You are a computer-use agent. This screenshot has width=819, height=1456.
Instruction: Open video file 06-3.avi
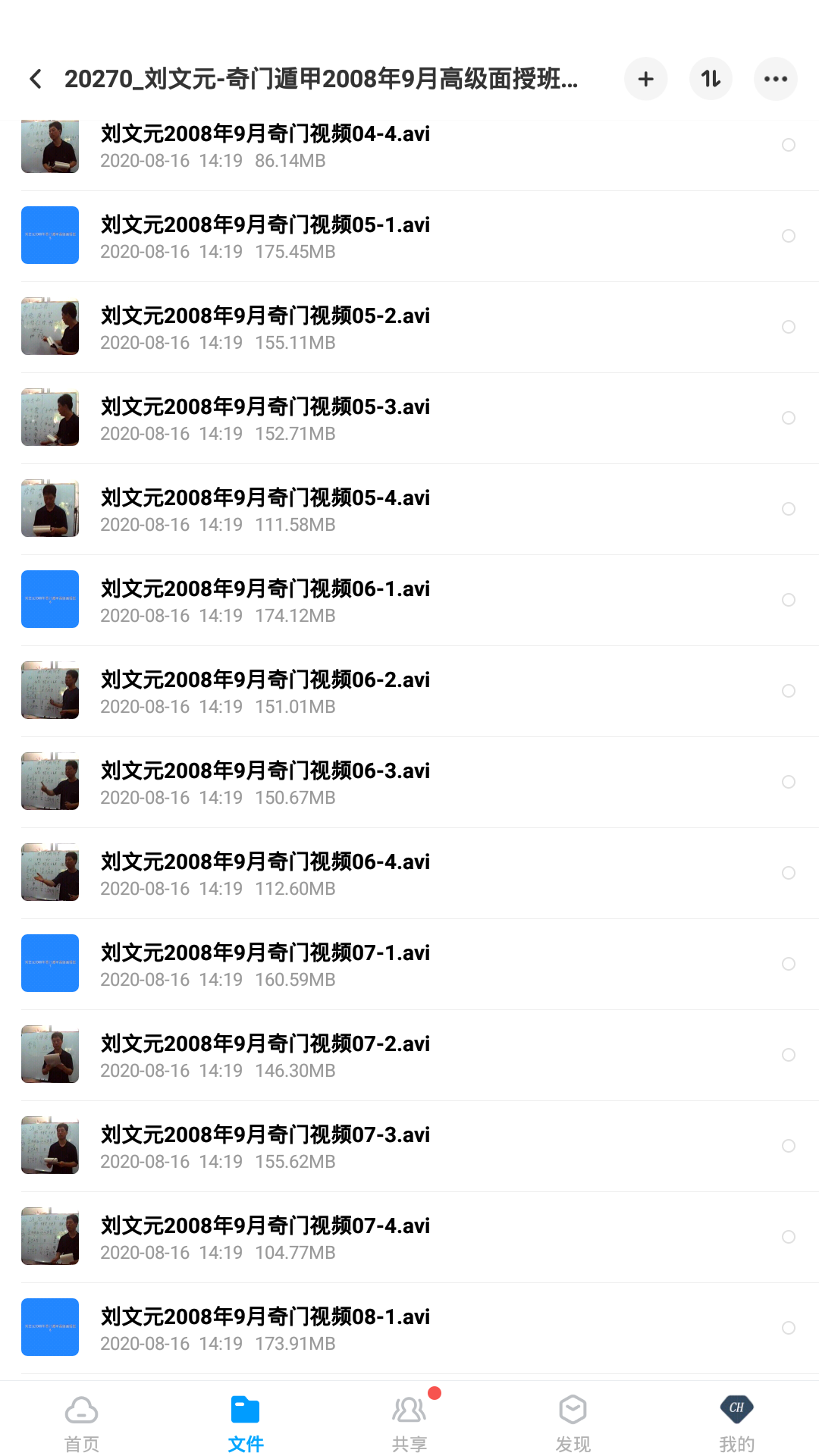coord(265,782)
